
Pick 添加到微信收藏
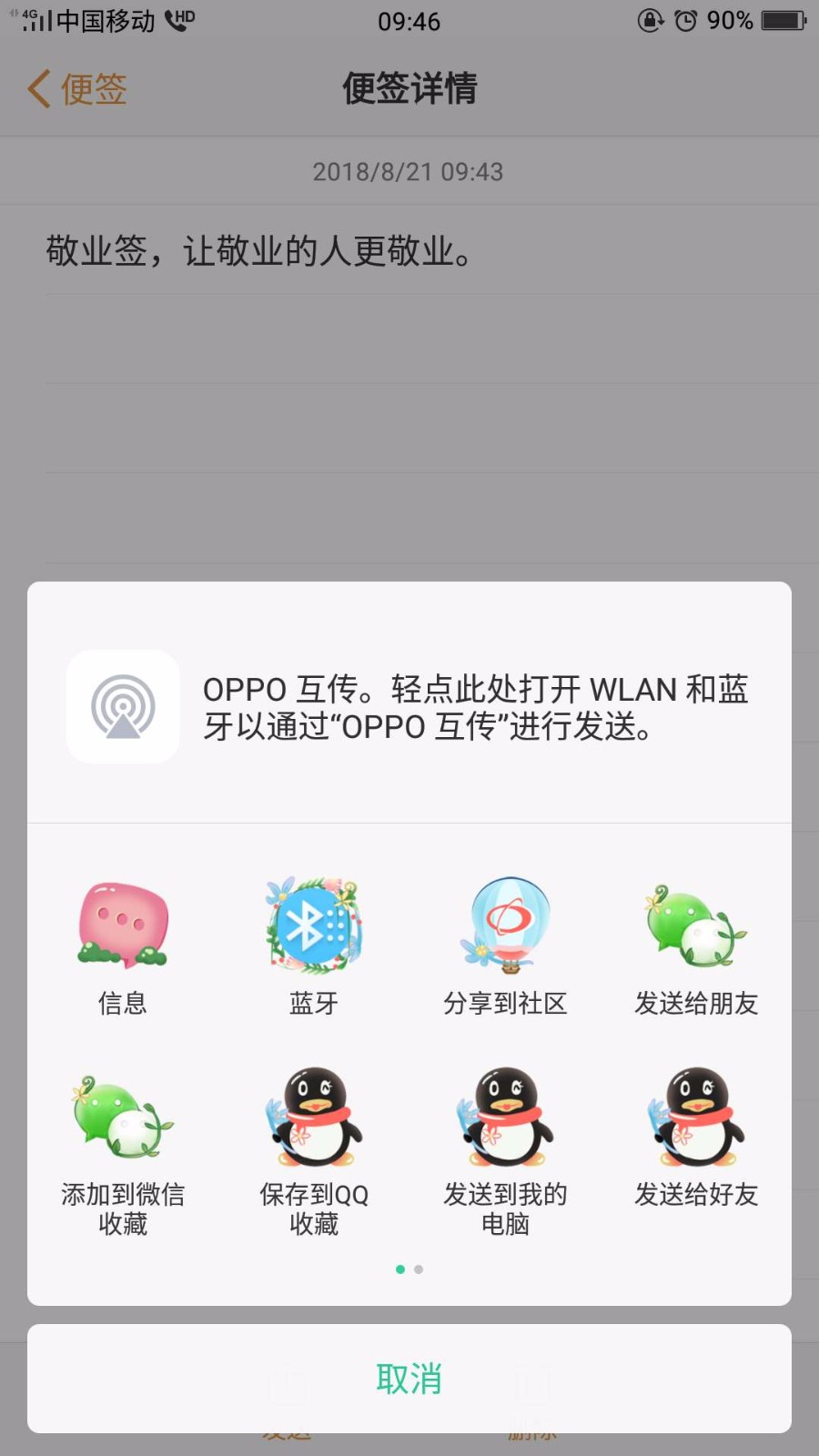[123, 1152]
